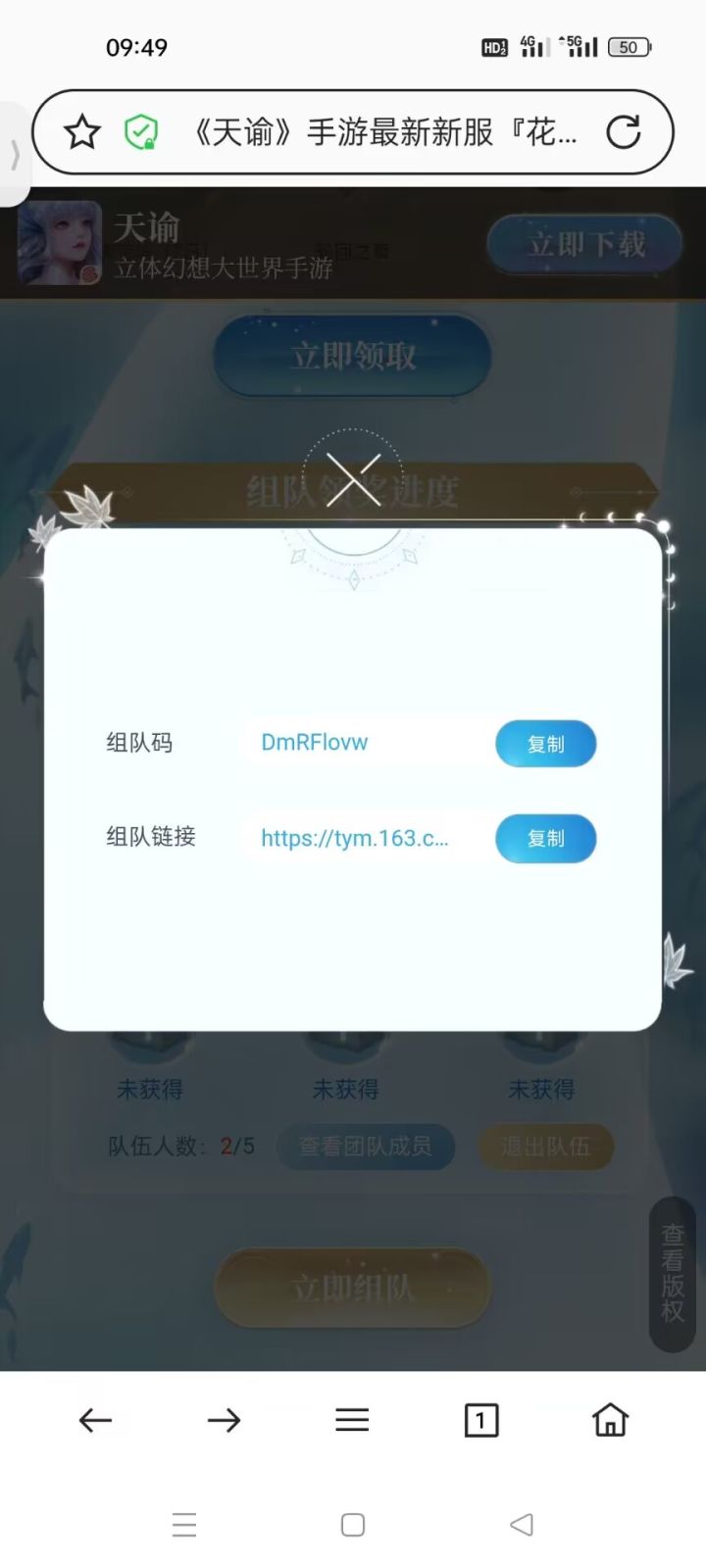Tap the 天谕 game avatar thumbnail
The image size is (706, 1568).
click(60, 244)
